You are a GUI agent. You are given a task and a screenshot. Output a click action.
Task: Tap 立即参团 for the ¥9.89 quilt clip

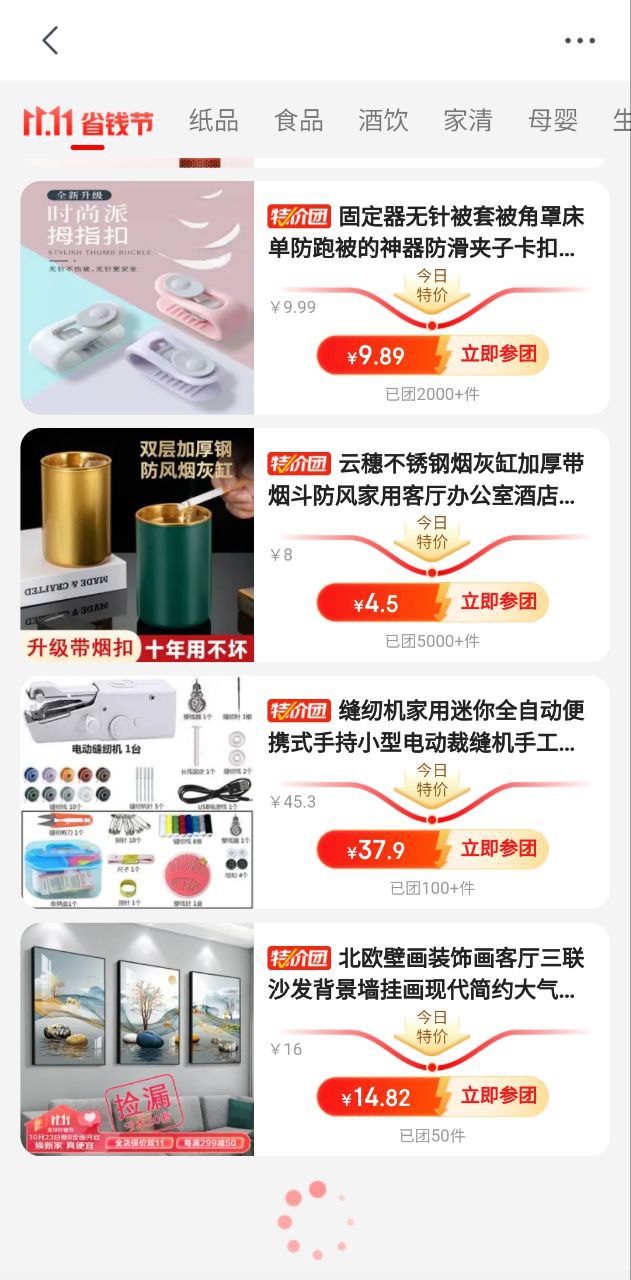coord(498,354)
